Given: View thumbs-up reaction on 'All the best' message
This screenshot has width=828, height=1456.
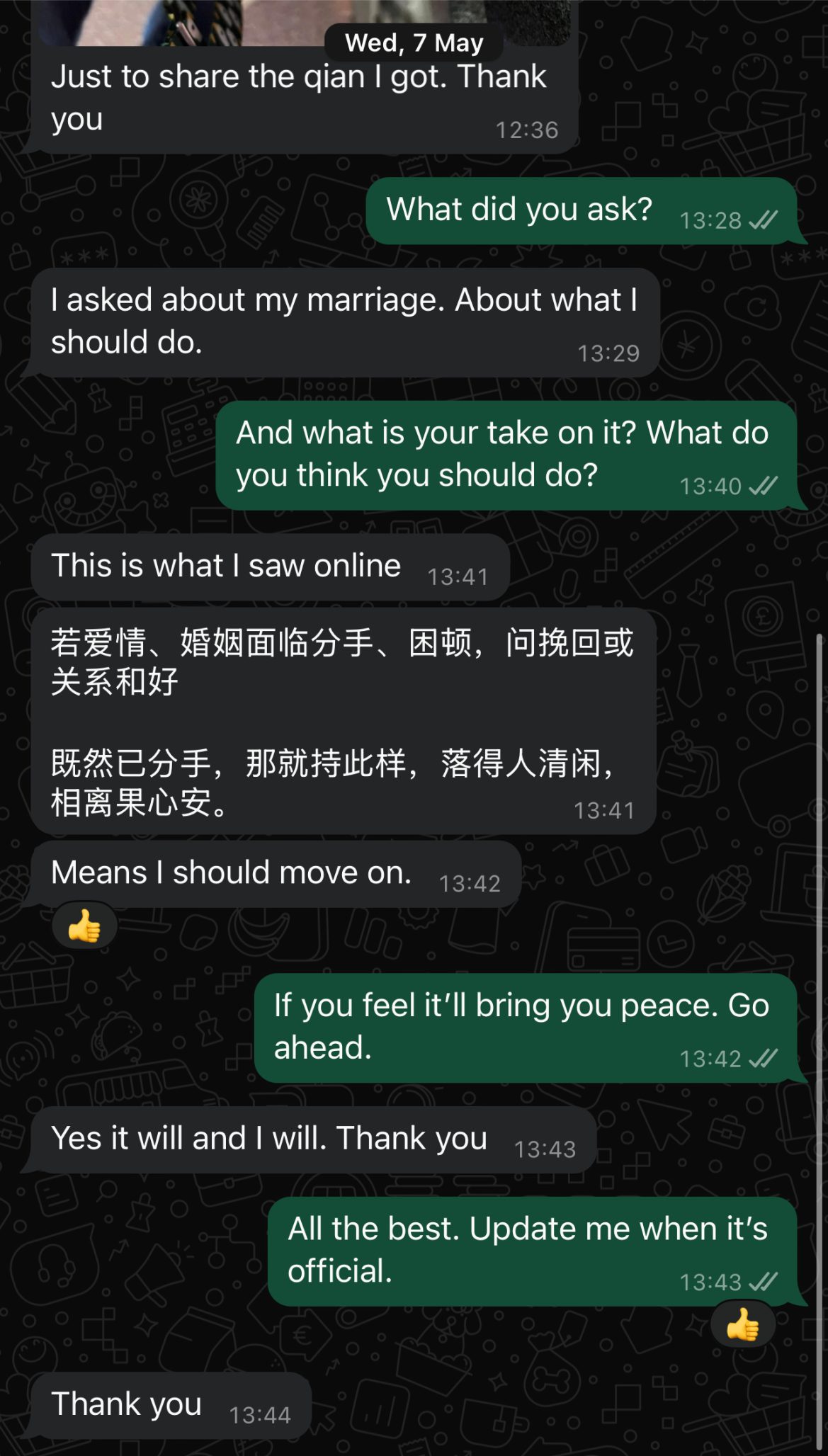Looking at the screenshot, I should tap(742, 1324).
